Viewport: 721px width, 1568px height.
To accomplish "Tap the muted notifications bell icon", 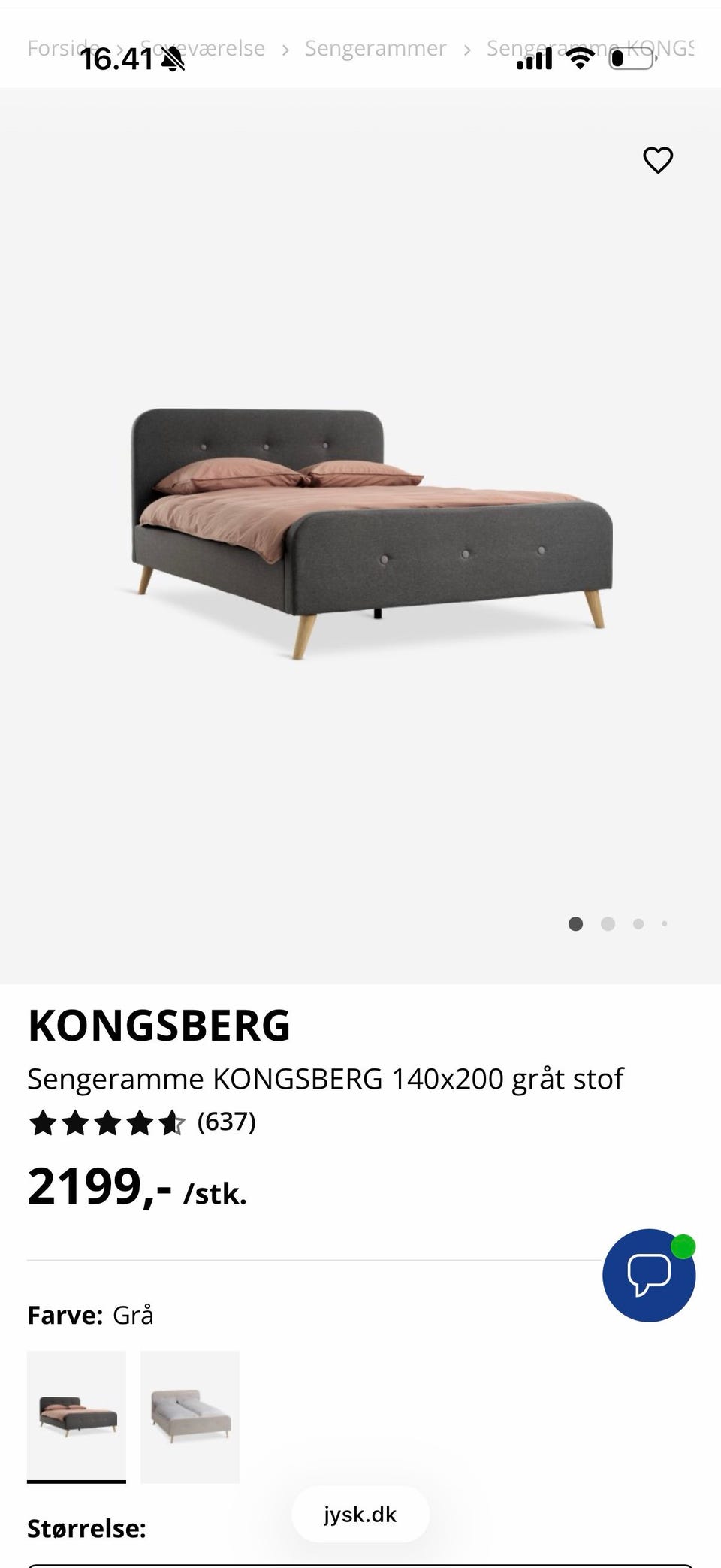I will pos(174,60).
